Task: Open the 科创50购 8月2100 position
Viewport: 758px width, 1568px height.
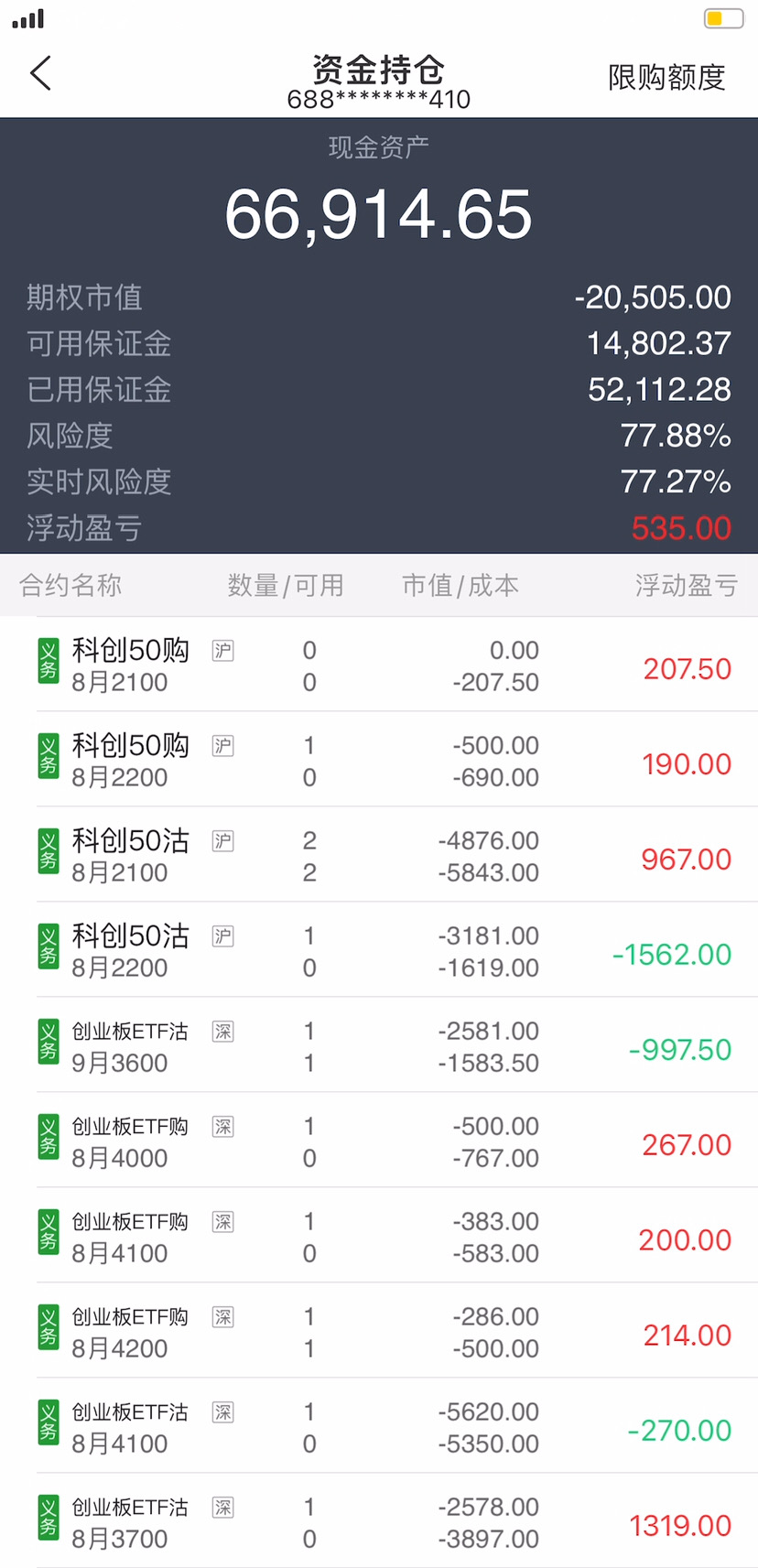Action: pyautogui.click(x=379, y=665)
